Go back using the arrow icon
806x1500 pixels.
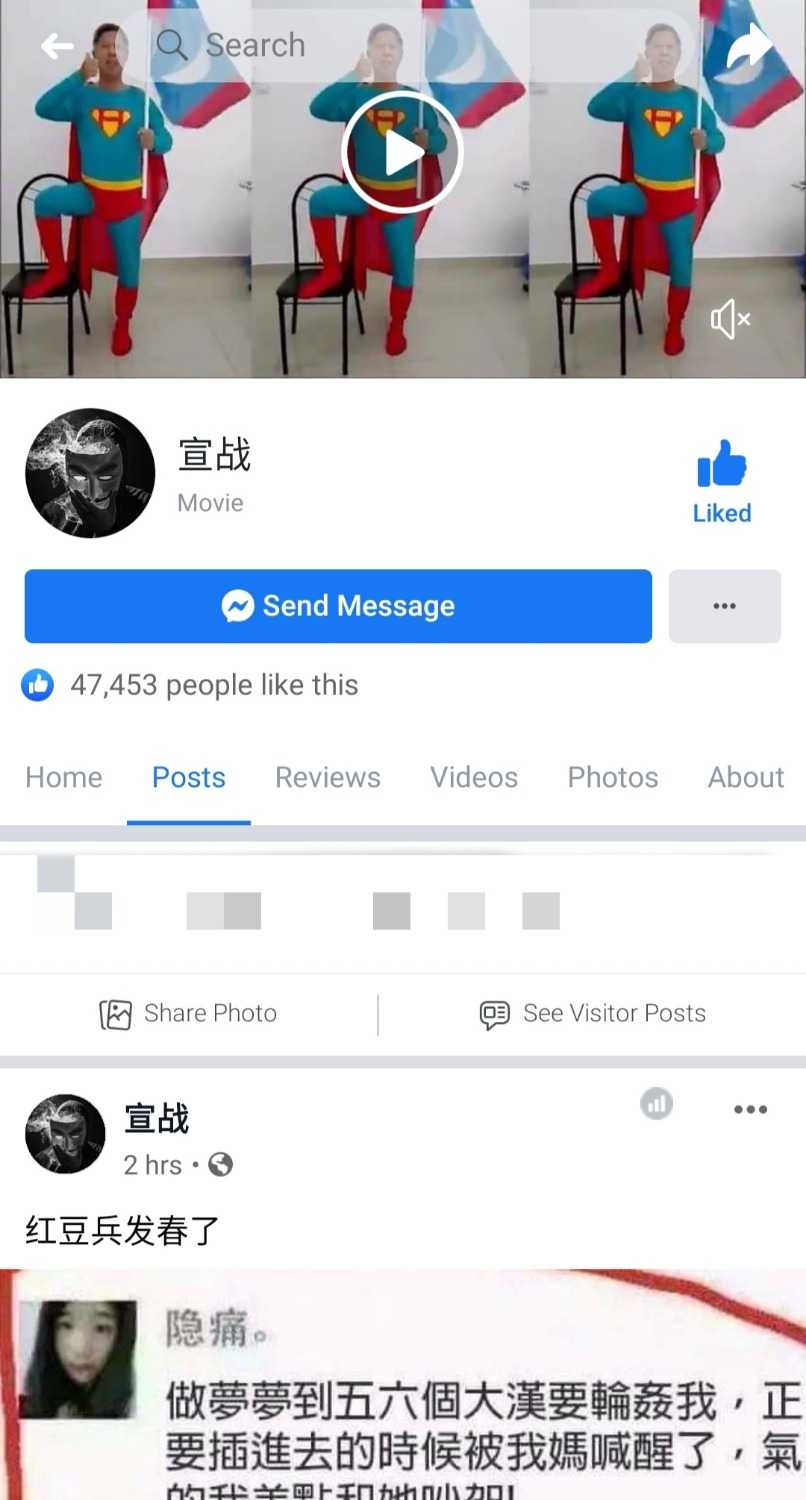point(57,46)
